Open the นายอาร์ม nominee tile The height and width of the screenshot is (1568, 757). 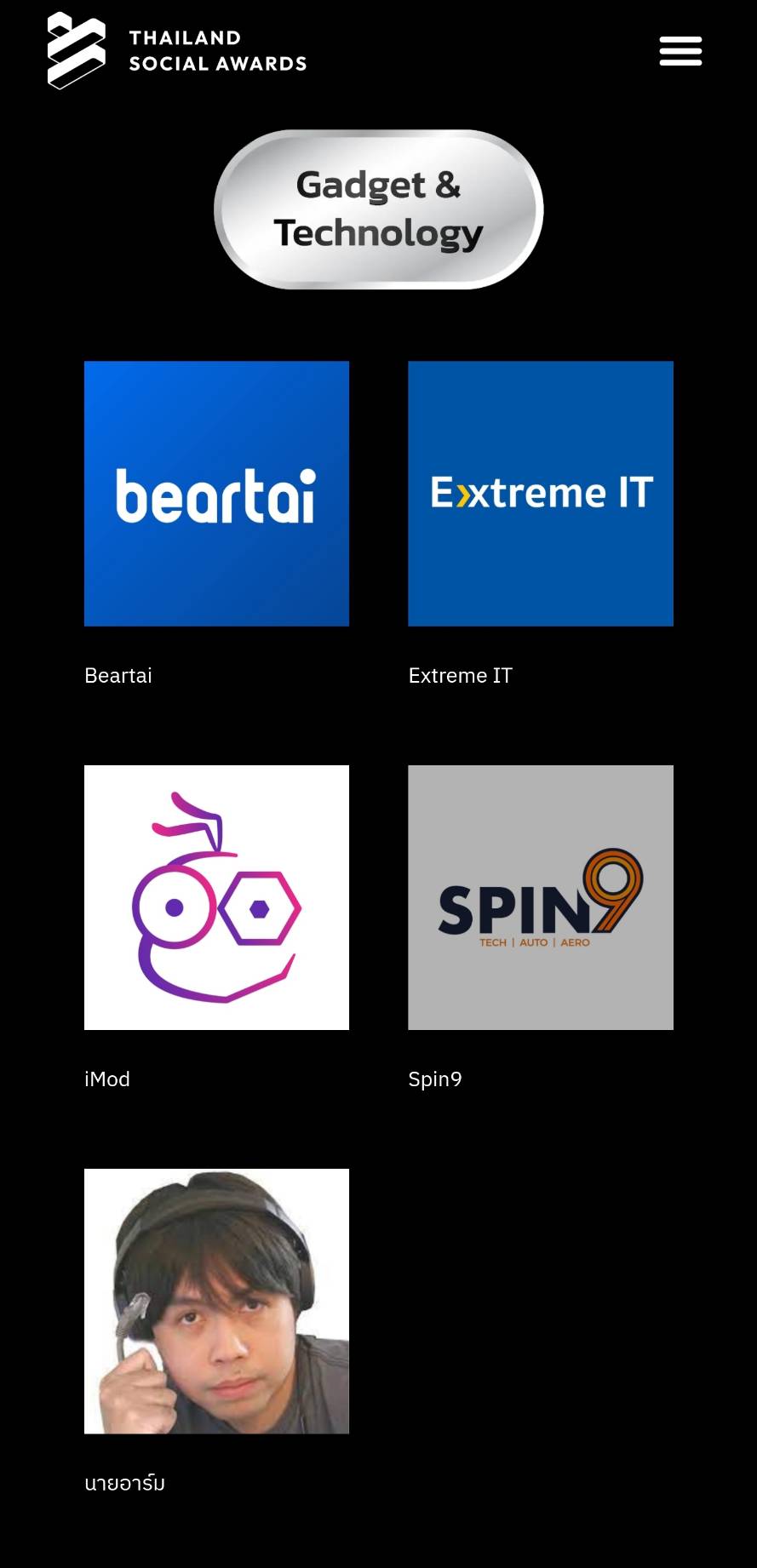[x=216, y=1301]
